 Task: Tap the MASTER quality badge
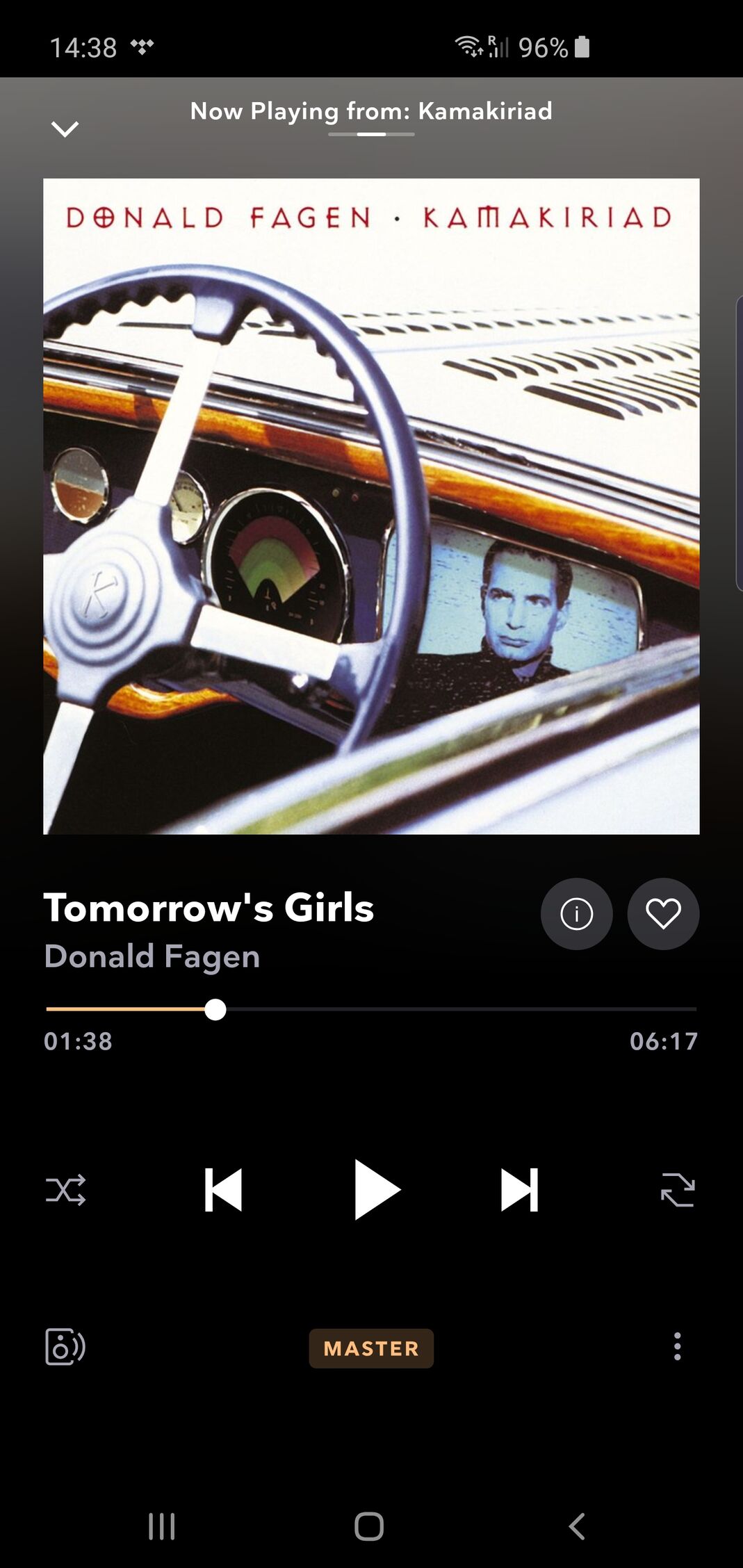(371, 1348)
